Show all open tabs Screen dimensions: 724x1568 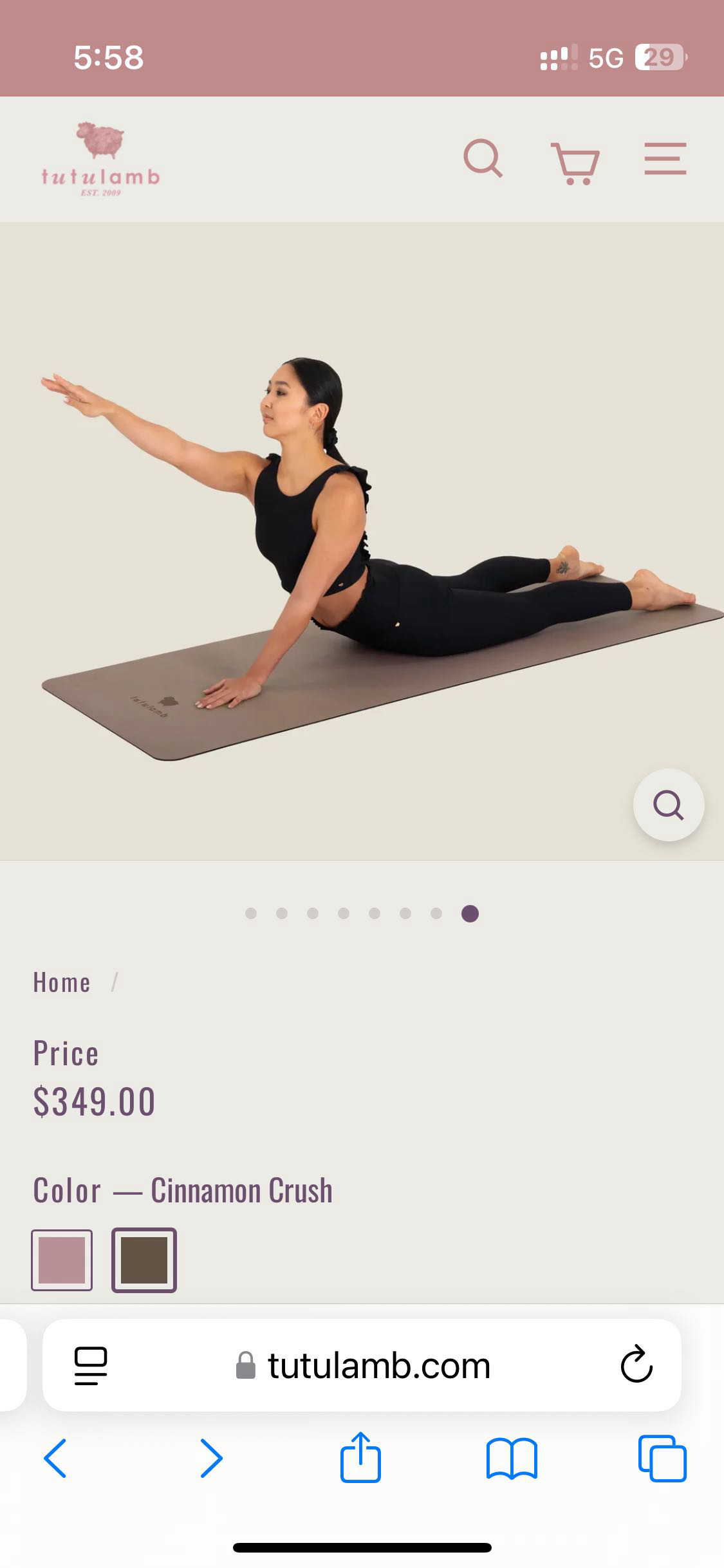pyautogui.click(x=662, y=1458)
